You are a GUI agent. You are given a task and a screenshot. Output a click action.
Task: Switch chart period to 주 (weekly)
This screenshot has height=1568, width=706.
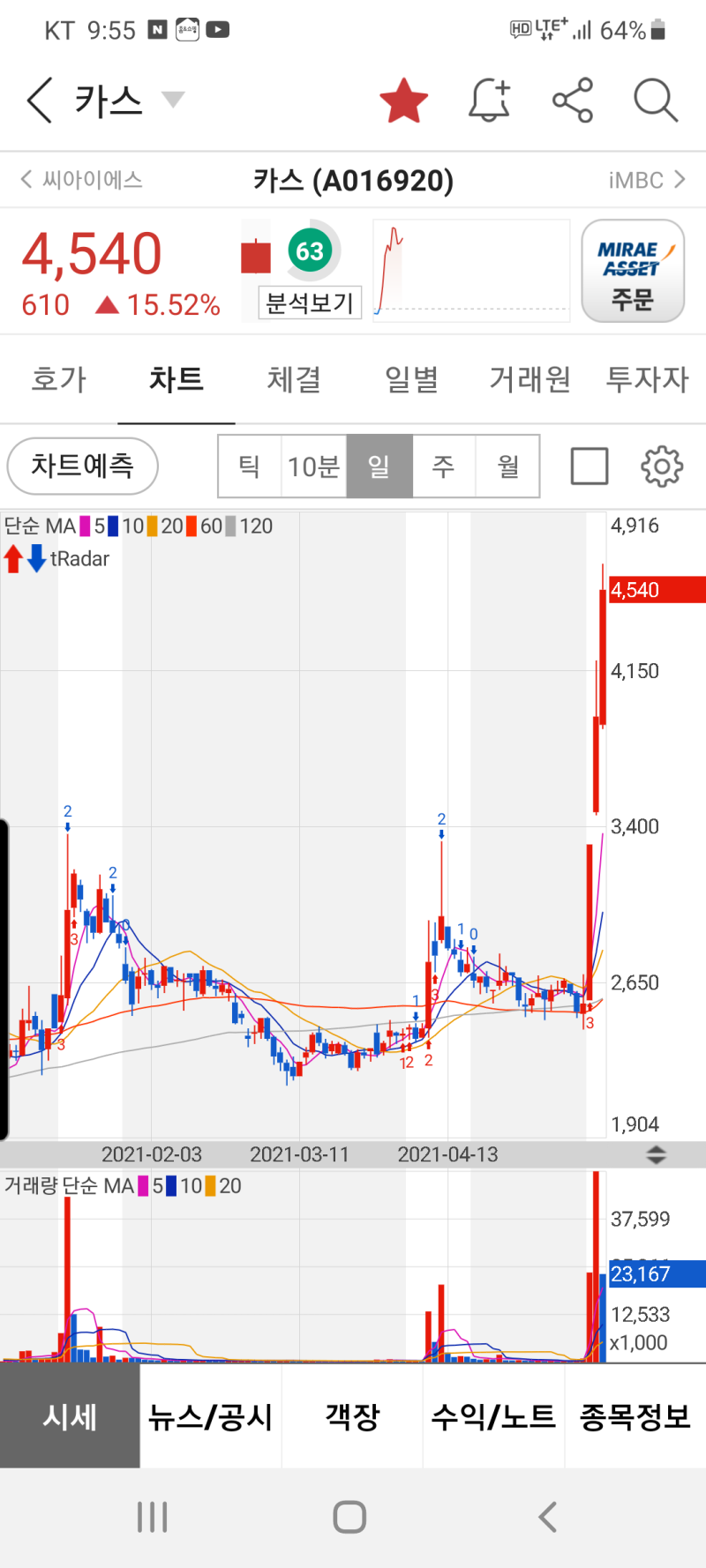444,467
